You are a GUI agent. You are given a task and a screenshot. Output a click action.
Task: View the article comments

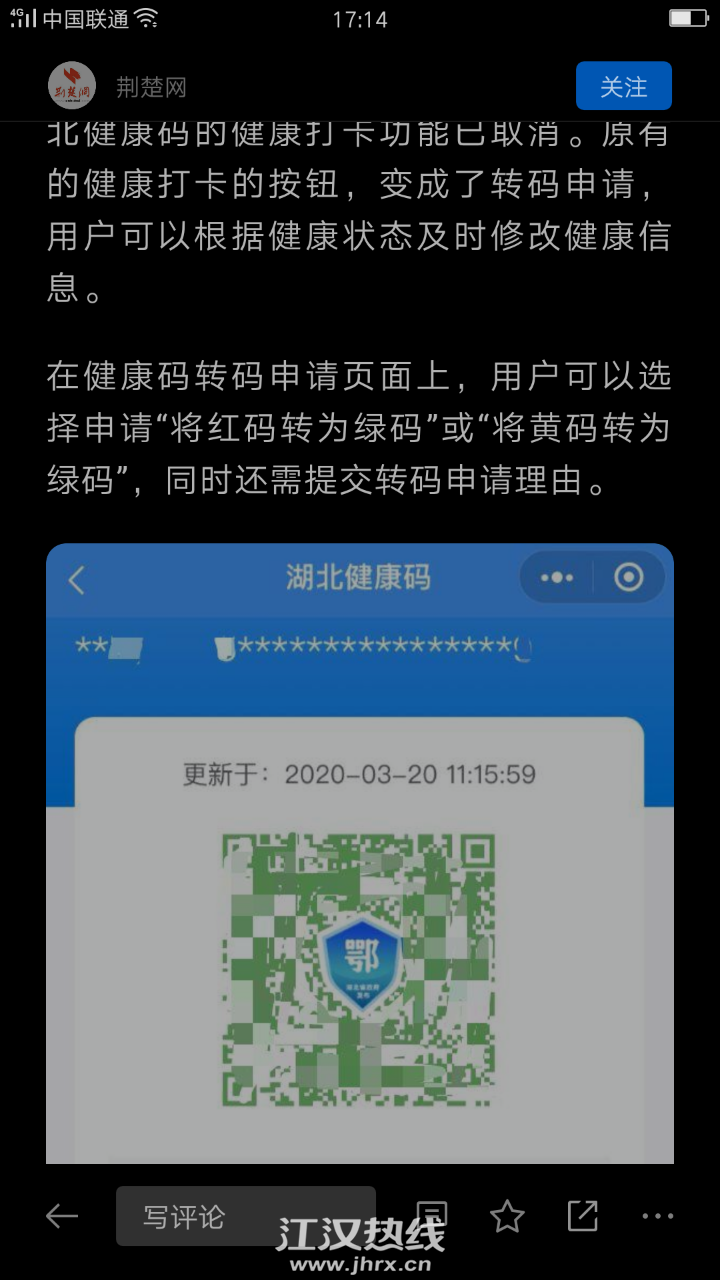431,1214
